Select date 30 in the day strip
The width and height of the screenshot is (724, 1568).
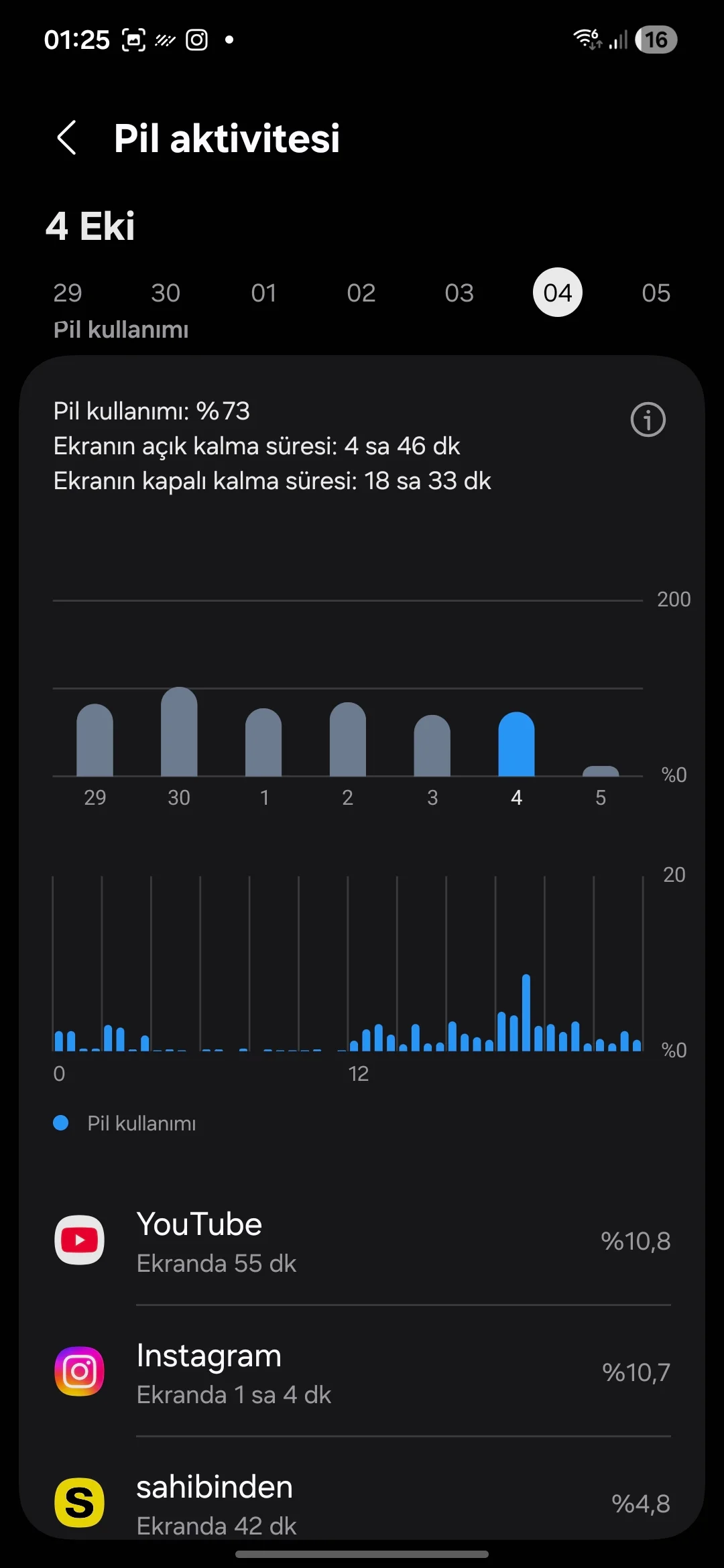click(x=166, y=293)
